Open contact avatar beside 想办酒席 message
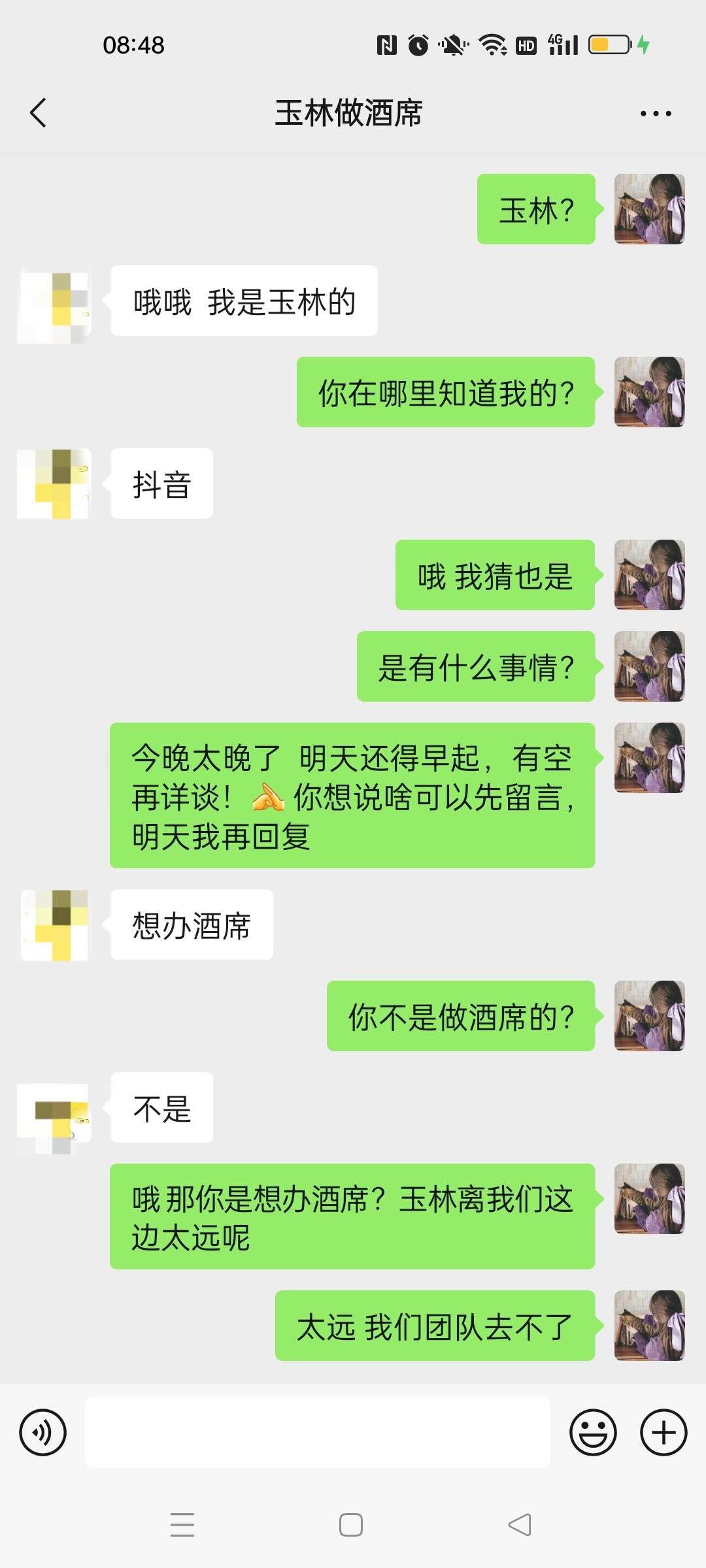706x1568 pixels. point(54,924)
